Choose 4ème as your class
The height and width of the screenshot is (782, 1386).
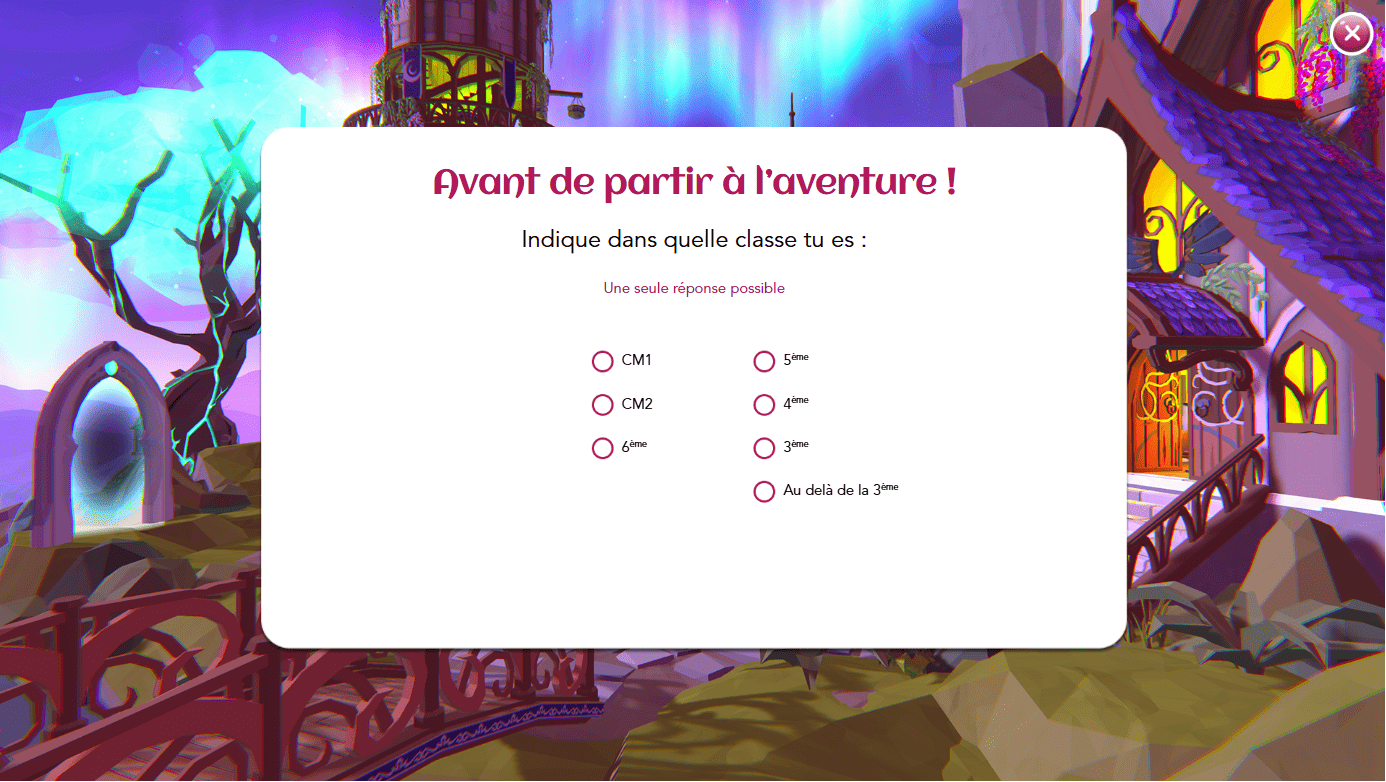764,405
